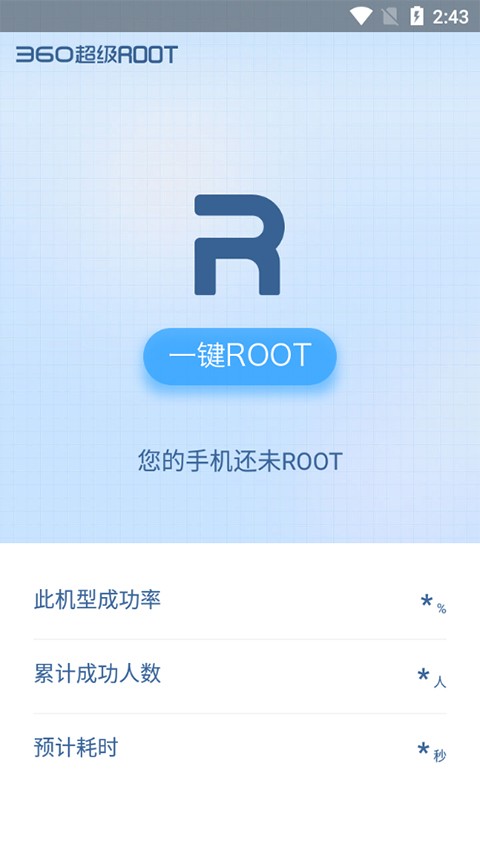Tap the 一键ROOT button
The width and height of the screenshot is (480, 853).
(240, 356)
